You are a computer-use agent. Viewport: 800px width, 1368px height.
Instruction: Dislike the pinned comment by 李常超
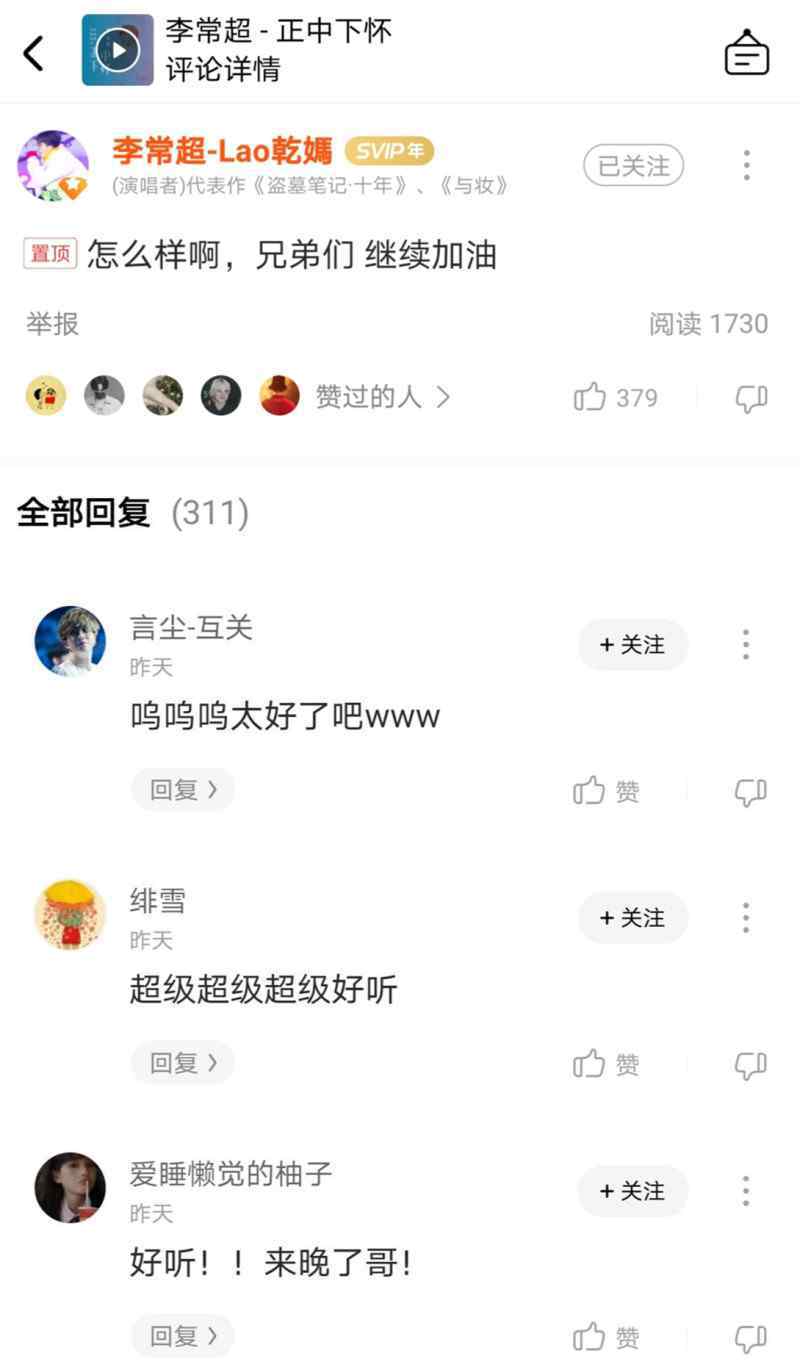coord(752,398)
